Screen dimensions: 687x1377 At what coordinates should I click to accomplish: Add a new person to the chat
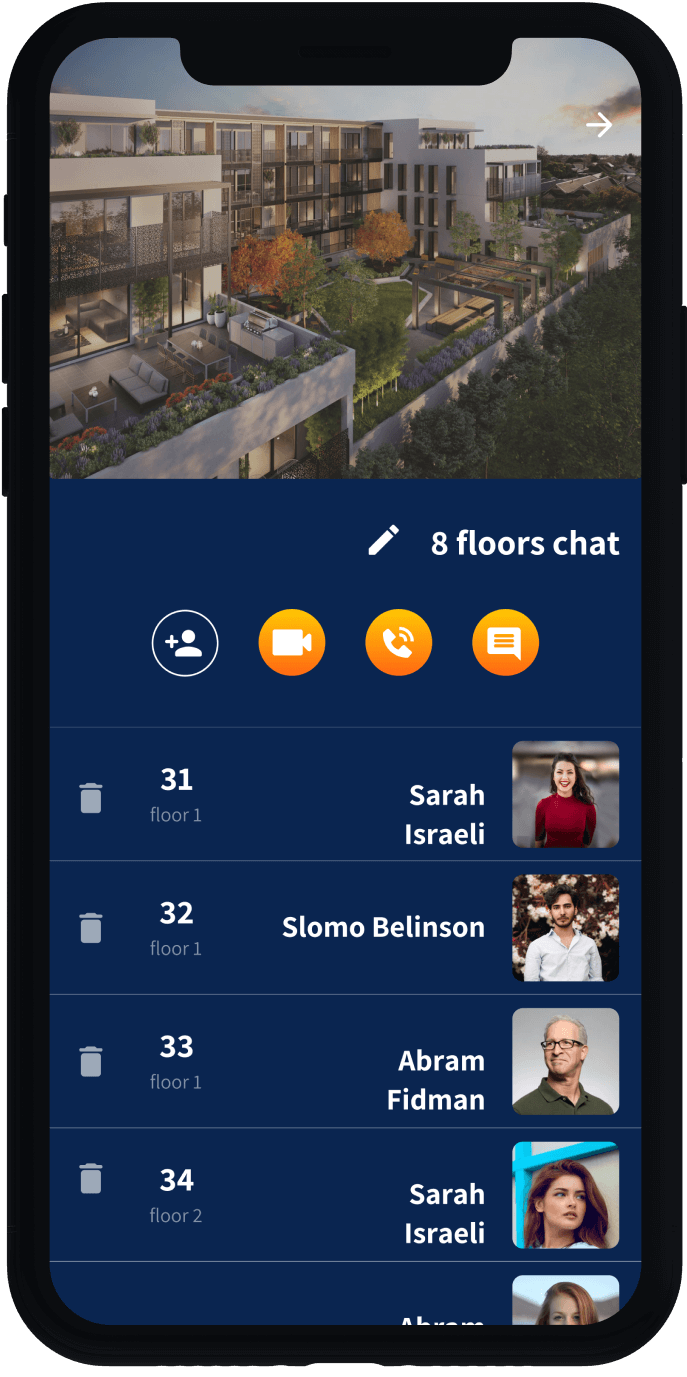click(x=185, y=643)
